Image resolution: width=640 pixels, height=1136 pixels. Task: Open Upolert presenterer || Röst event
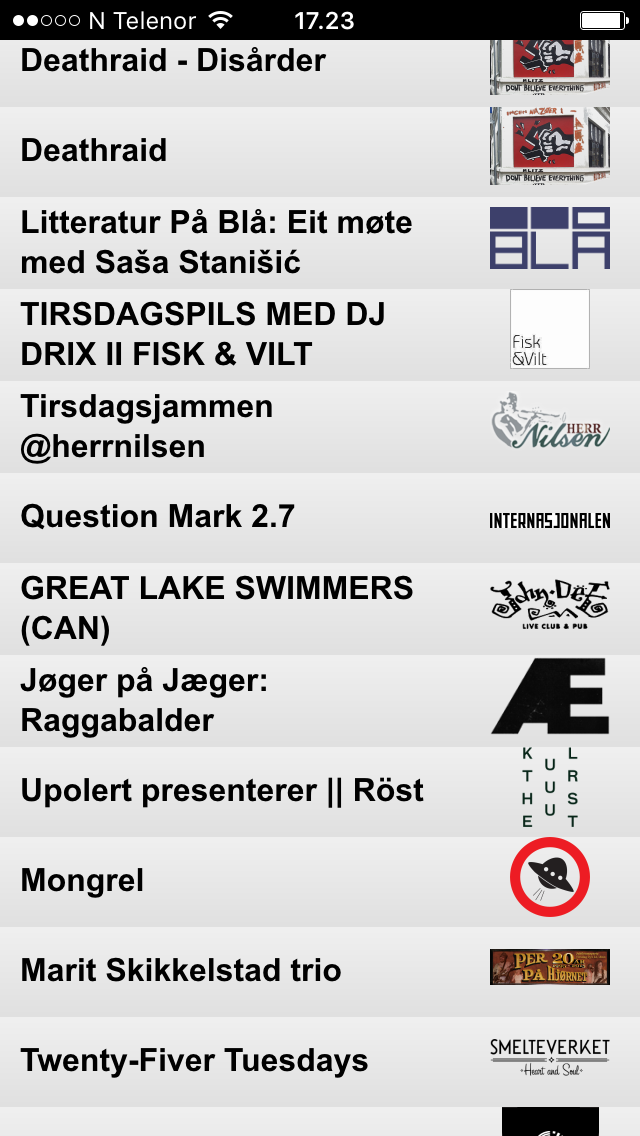pos(320,791)
